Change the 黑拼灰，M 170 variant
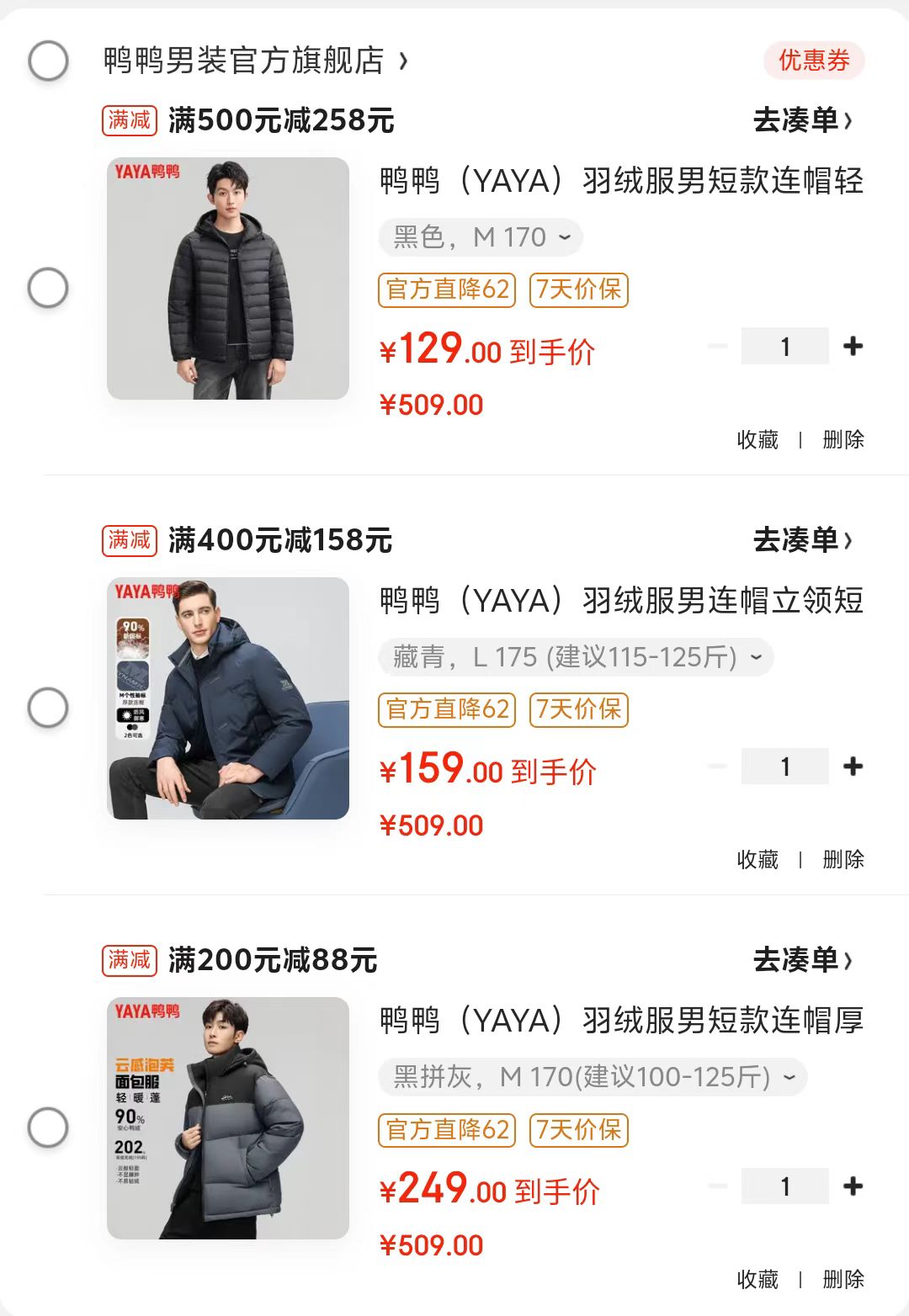The width and height of the screenshot is (909, 1316). pyautogui.click(x=593, y=1077)
